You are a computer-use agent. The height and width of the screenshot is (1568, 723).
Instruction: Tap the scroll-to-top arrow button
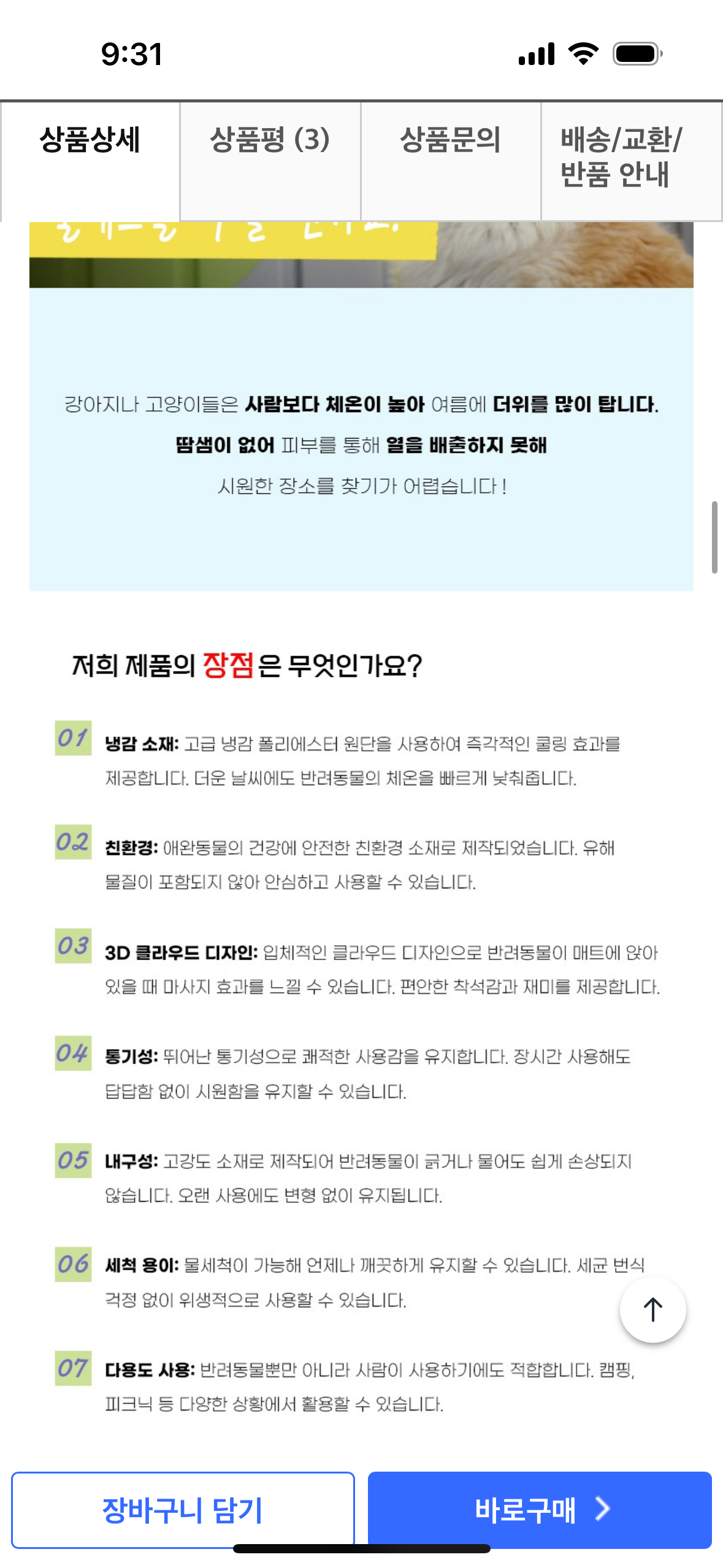(x=652, y=1310)
